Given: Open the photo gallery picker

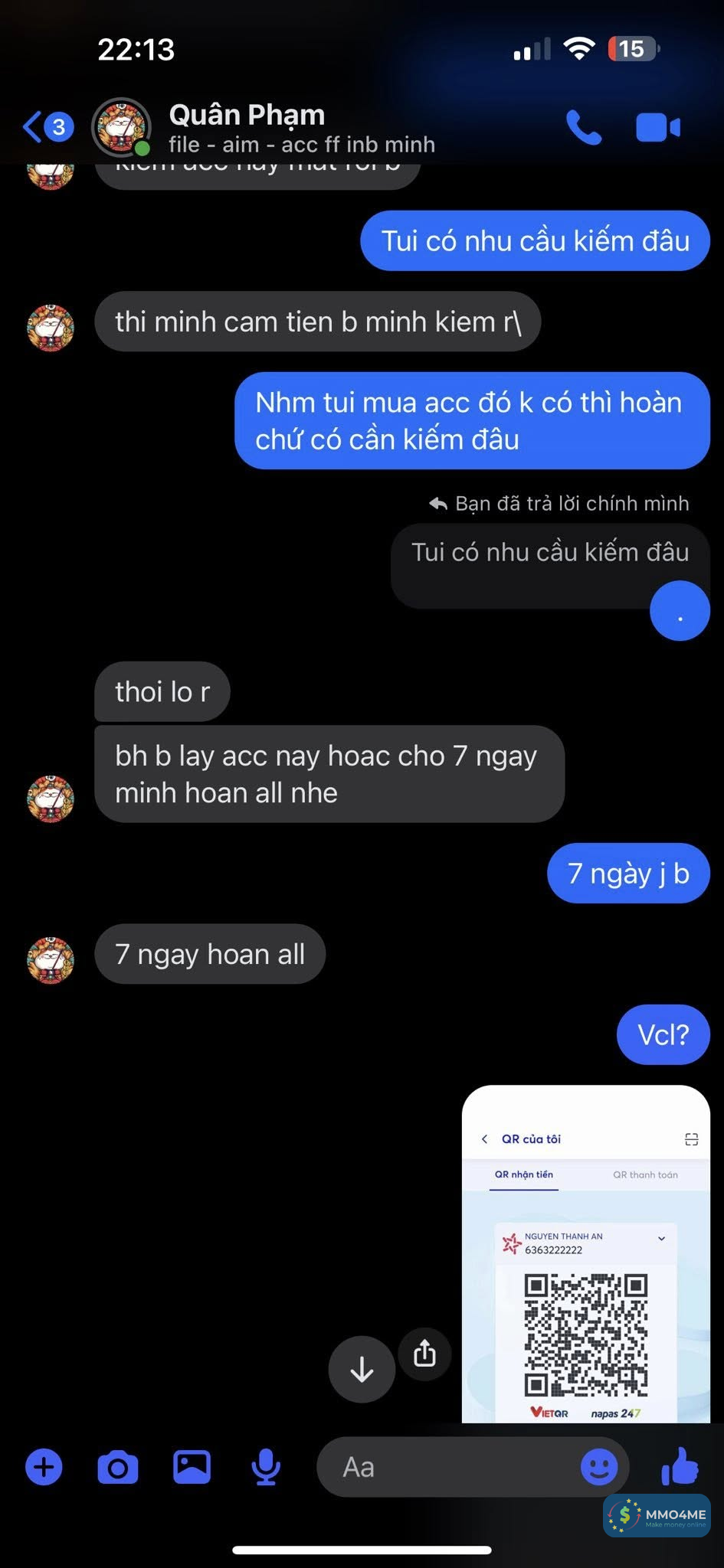Looking at the screenshot, I should [192, 1468].
